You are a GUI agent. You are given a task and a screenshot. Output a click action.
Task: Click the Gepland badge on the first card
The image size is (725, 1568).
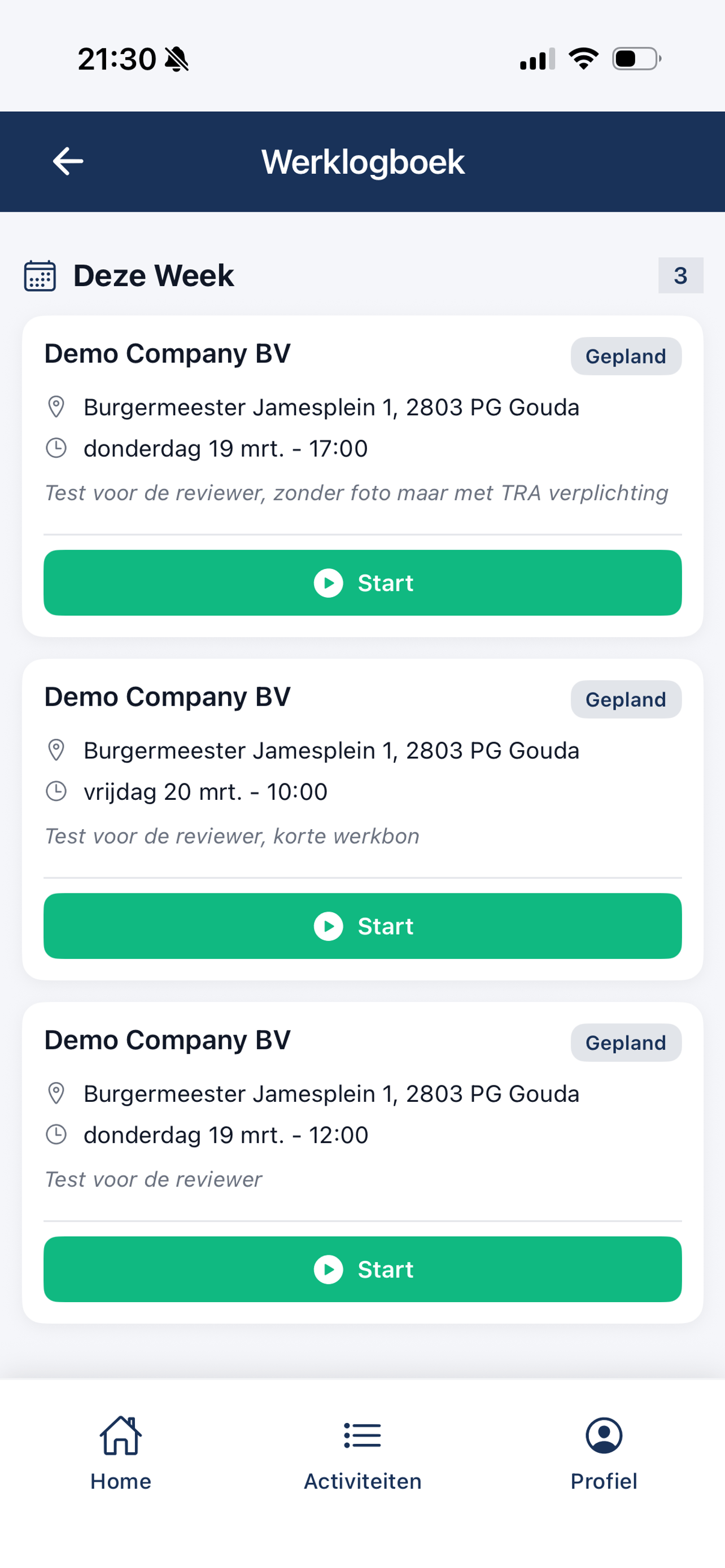(x=626, y=356)
